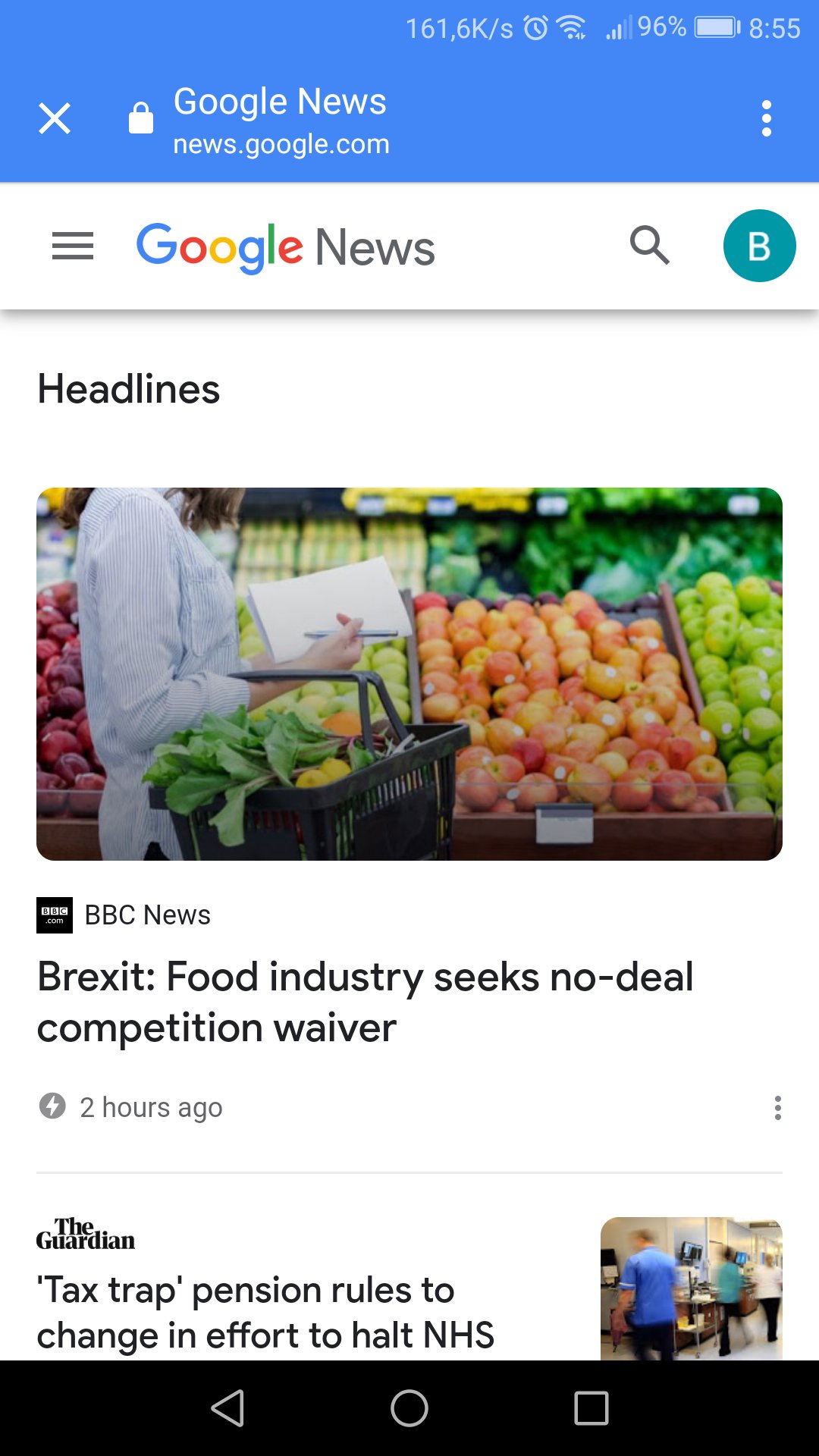Tap the padlock security icon in the address bar
This screenshot has width=819, height=1456.
point(140,118)
